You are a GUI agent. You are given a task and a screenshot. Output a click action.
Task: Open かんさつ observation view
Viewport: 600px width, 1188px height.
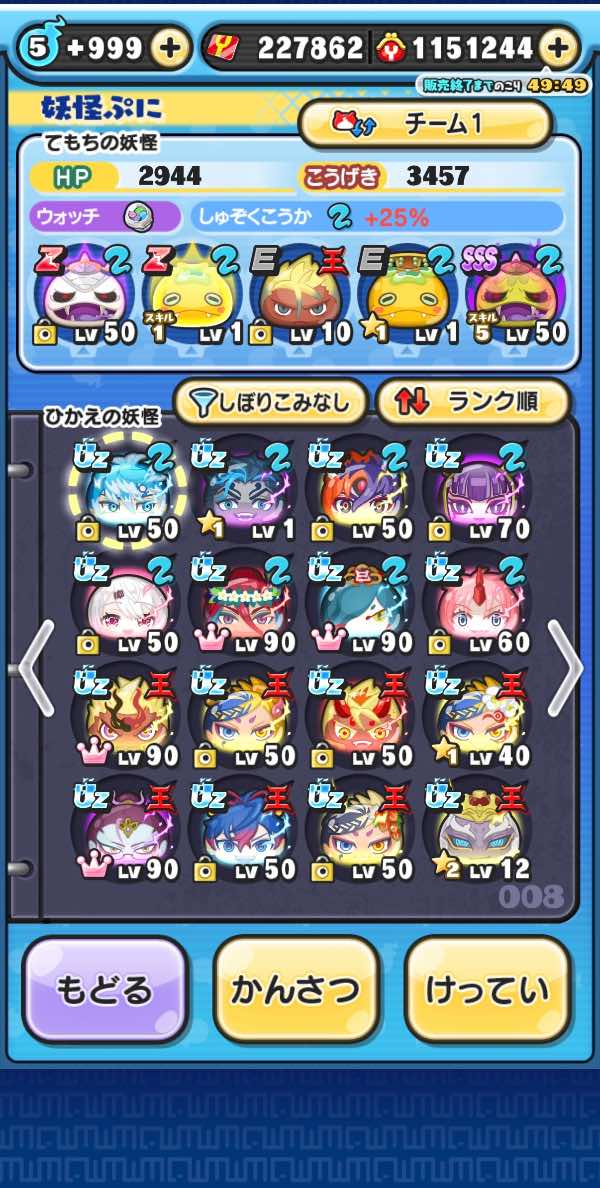(x=296, y=990)
